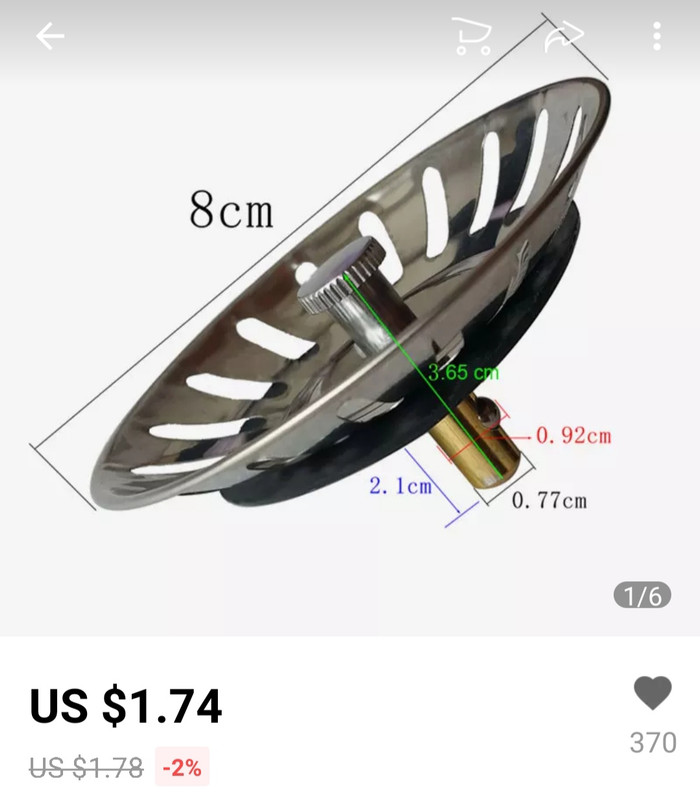Share this product
The width and height of the screenshot is (700, 800).
[x=563, y=37]
